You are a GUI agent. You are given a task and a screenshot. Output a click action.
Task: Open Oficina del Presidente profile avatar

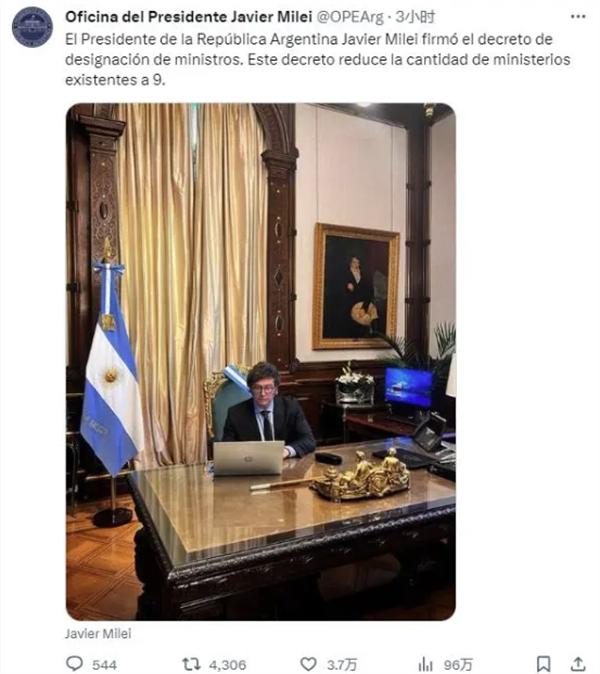[32, 27]
